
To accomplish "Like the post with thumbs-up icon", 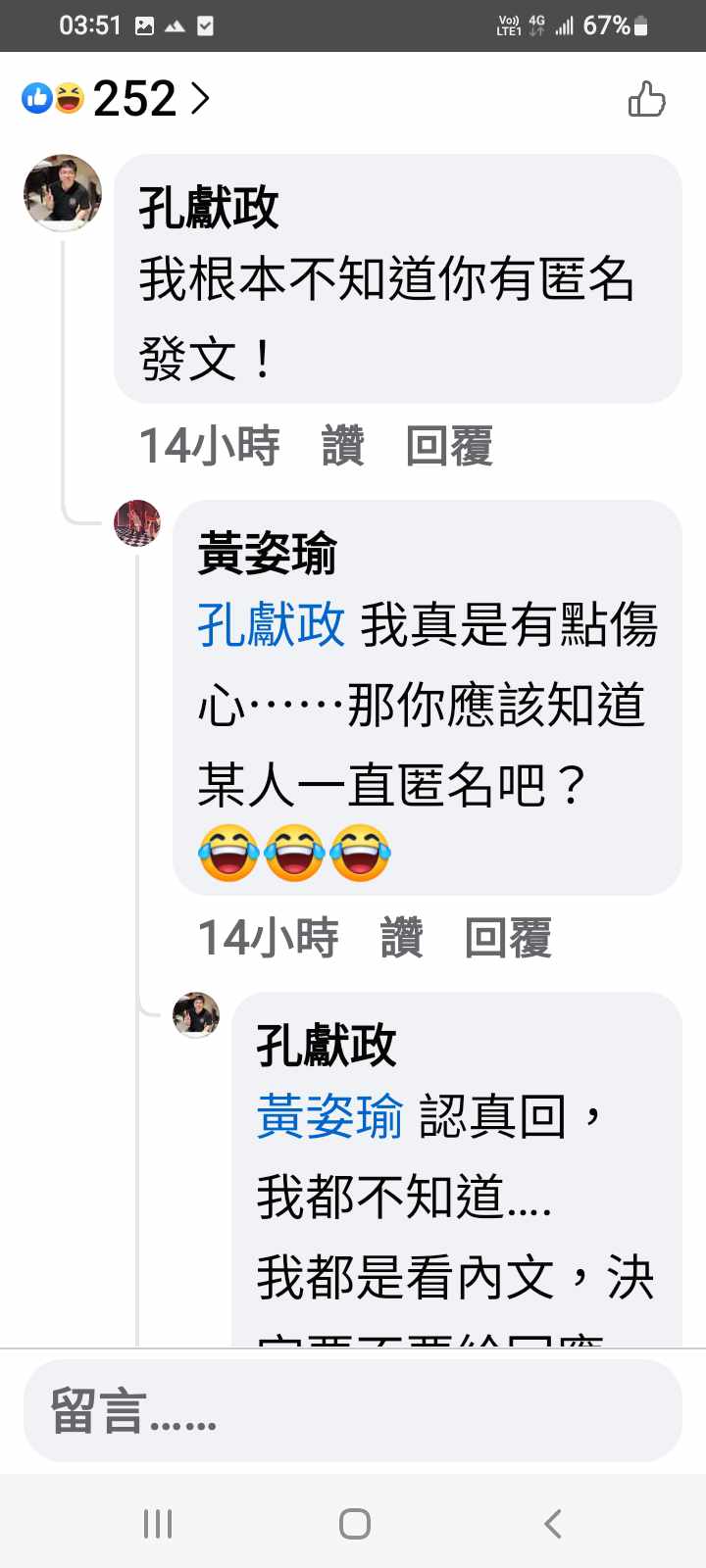I will (x=646, y=100).
